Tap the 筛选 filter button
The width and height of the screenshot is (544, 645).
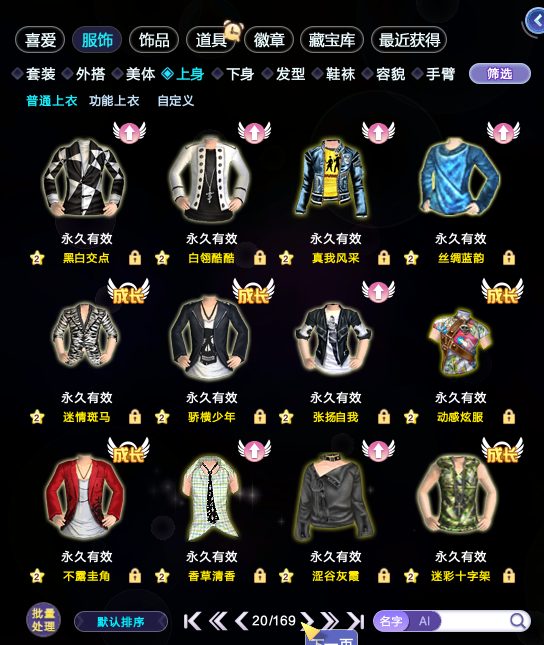click(500, 74)
